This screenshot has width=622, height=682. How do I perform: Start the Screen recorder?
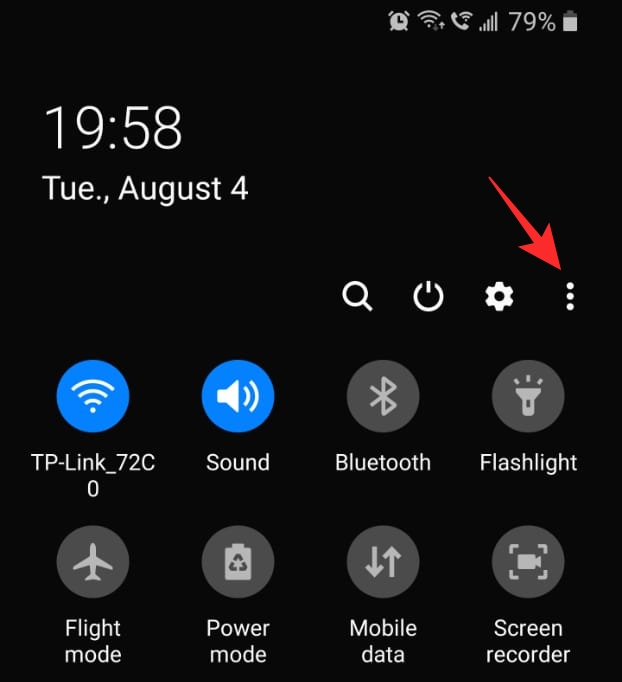[528, 563]
